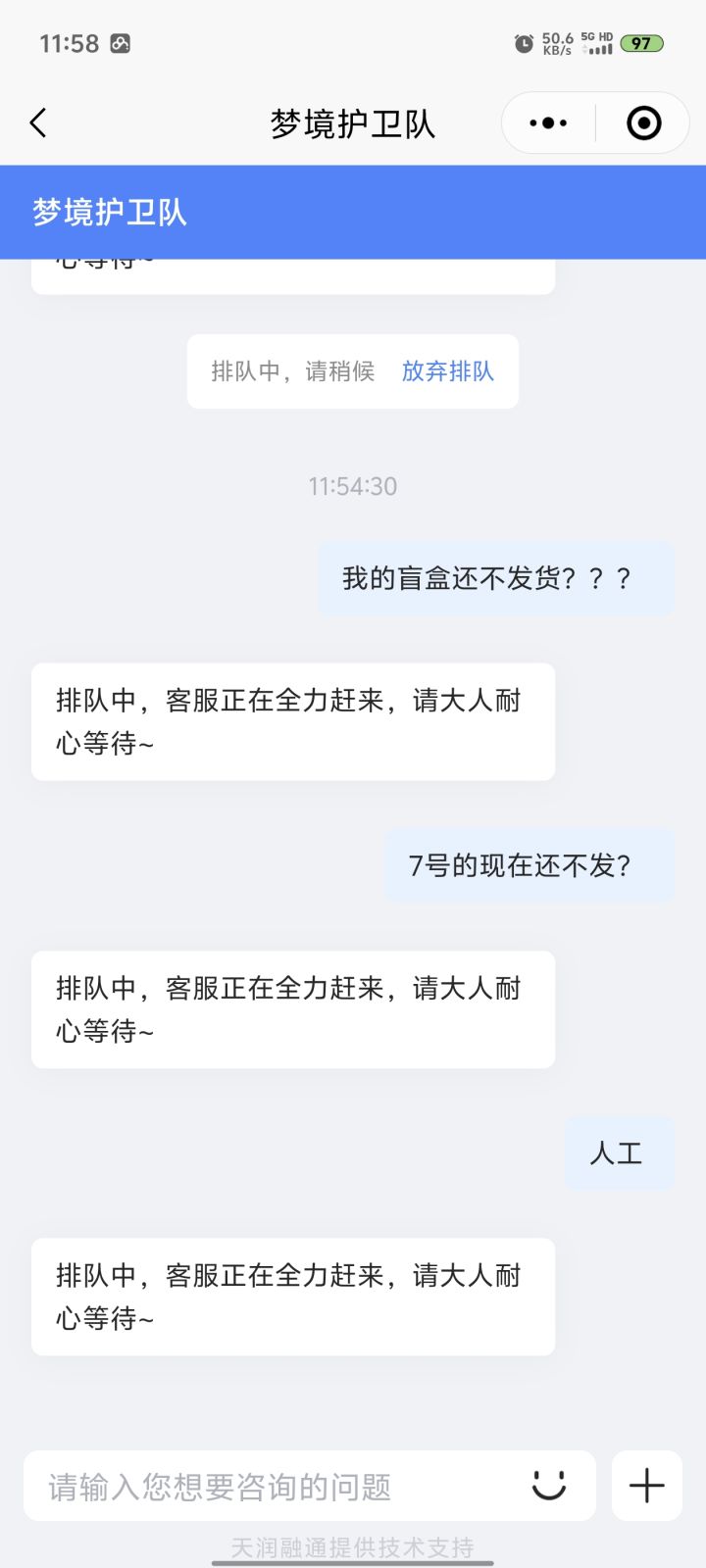Open the emoji picker
This screenshot has width=706, height=1568.
pos(549,1486)
